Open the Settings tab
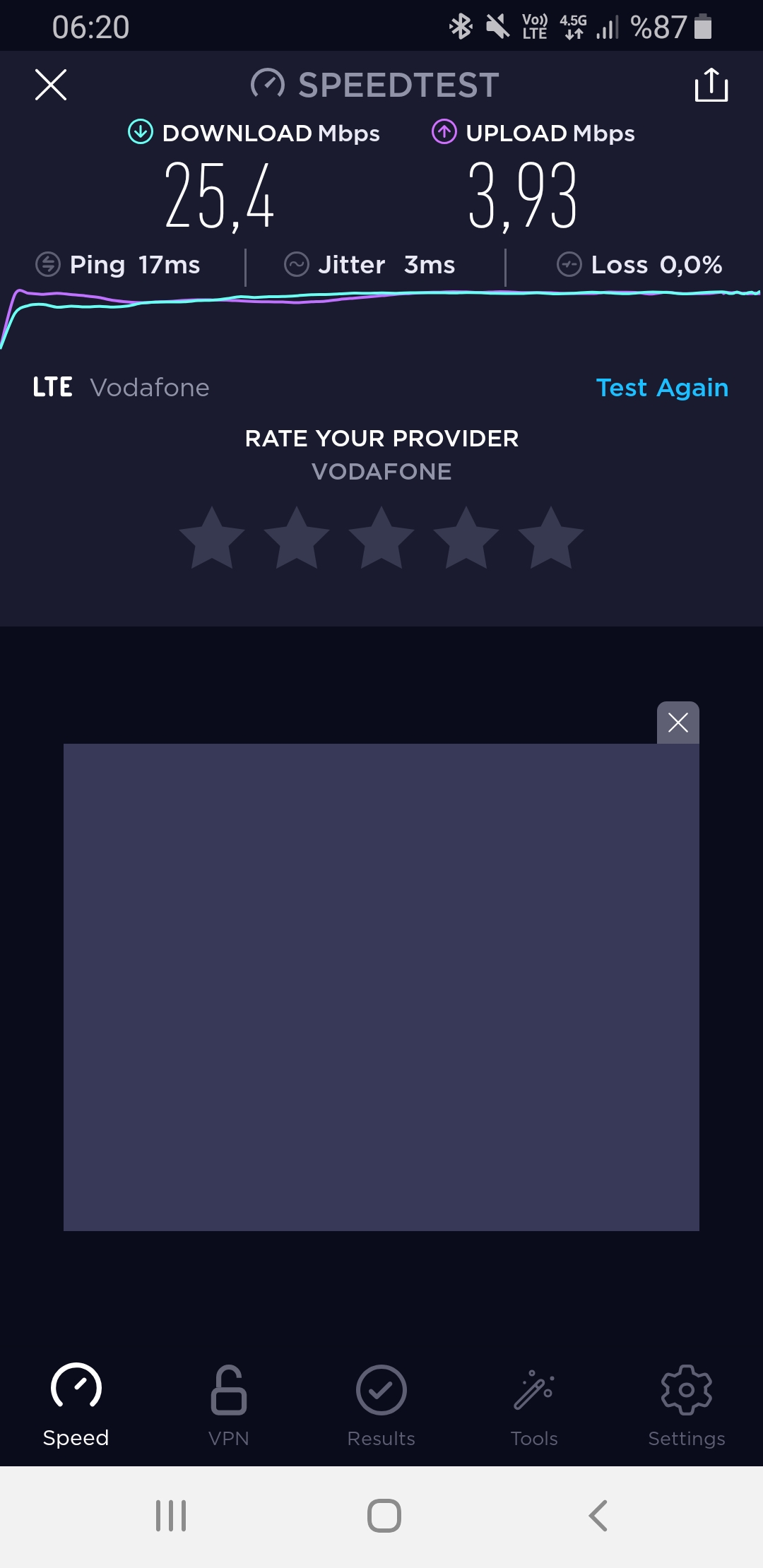This screenshot has height=1568, width=763. (x=687, y=1406)
